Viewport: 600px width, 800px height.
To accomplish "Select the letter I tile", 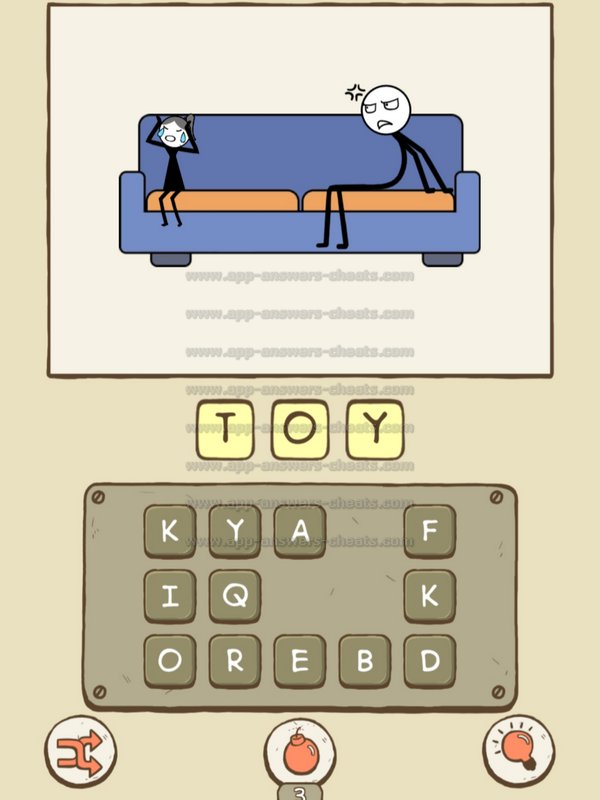I will (170, 596).
